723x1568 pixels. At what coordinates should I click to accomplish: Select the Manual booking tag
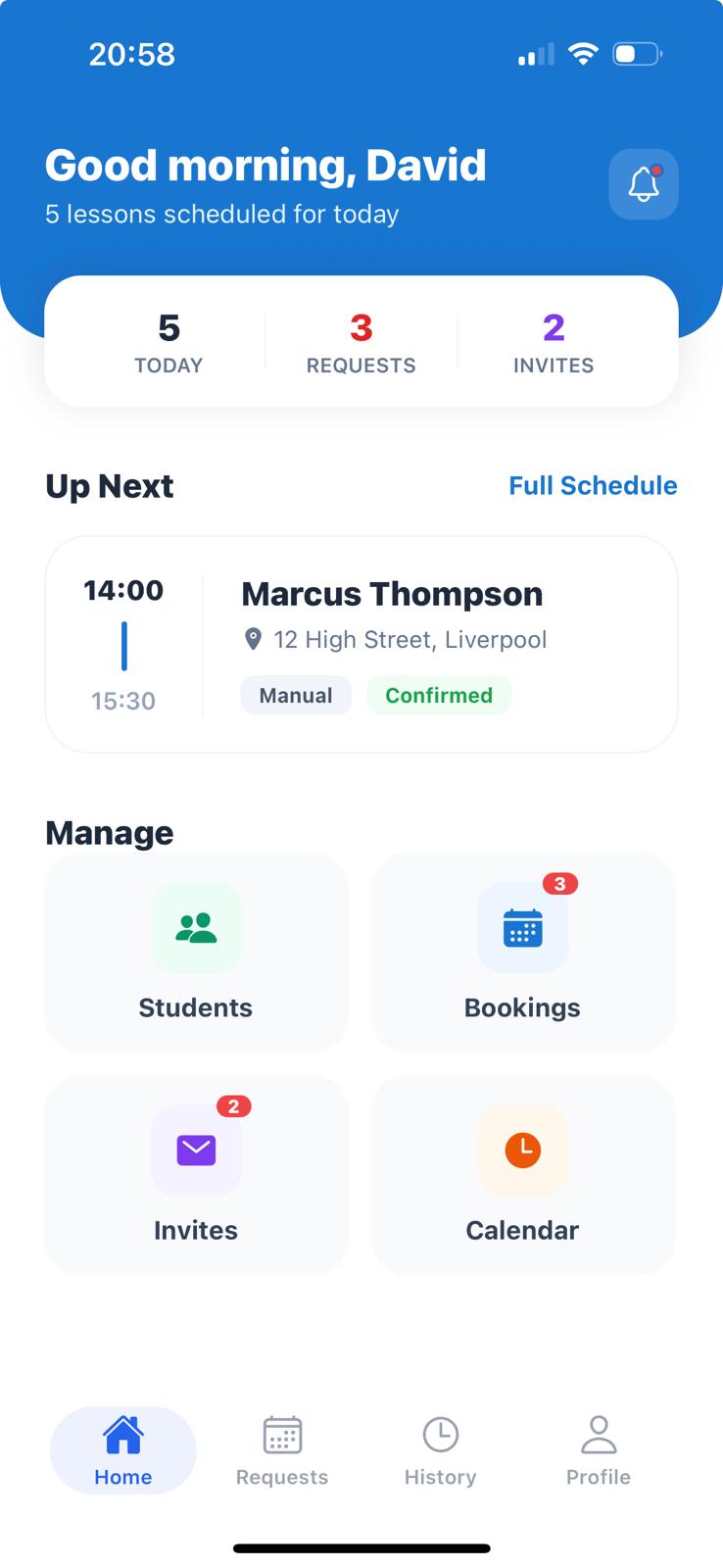[x=296, y=695]
